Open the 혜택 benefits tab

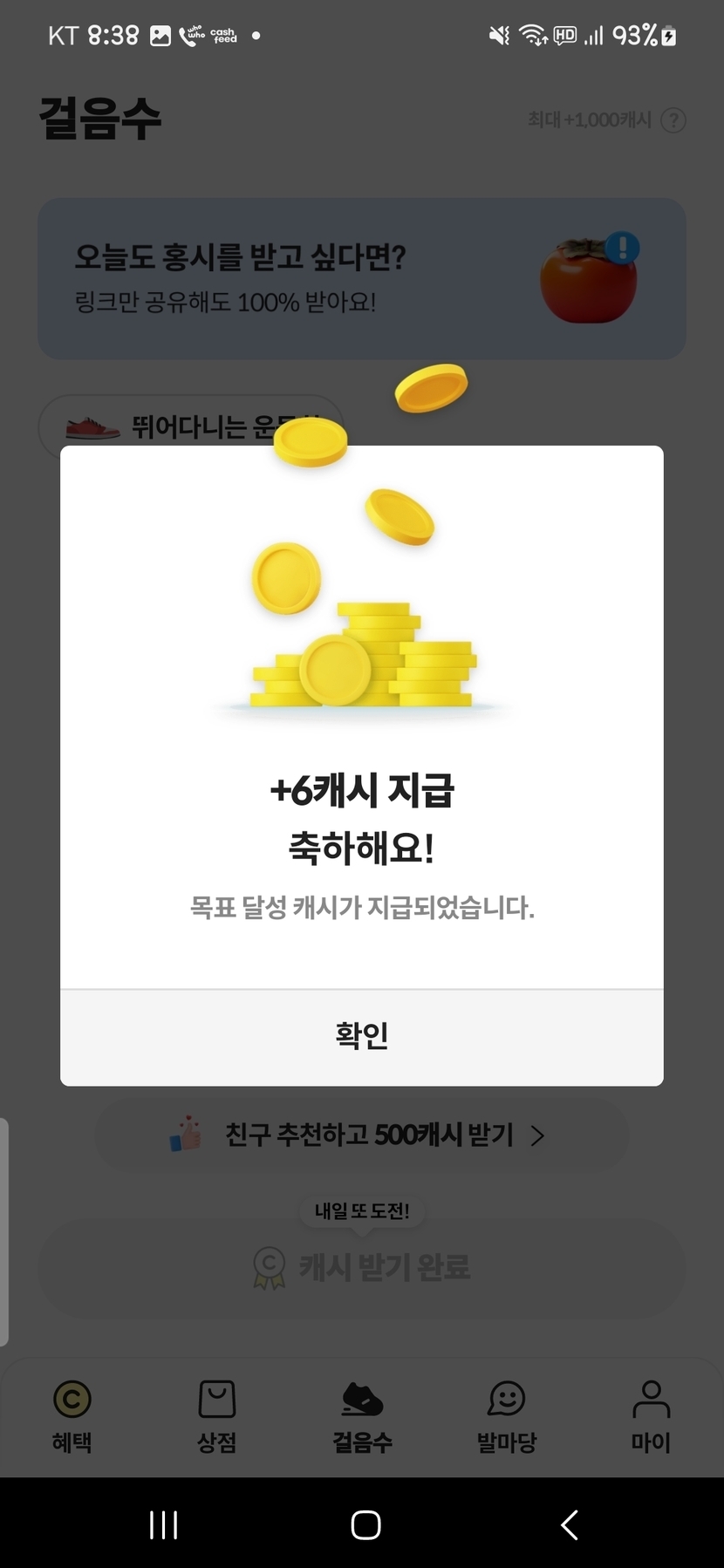click(x=72, y=1415)
